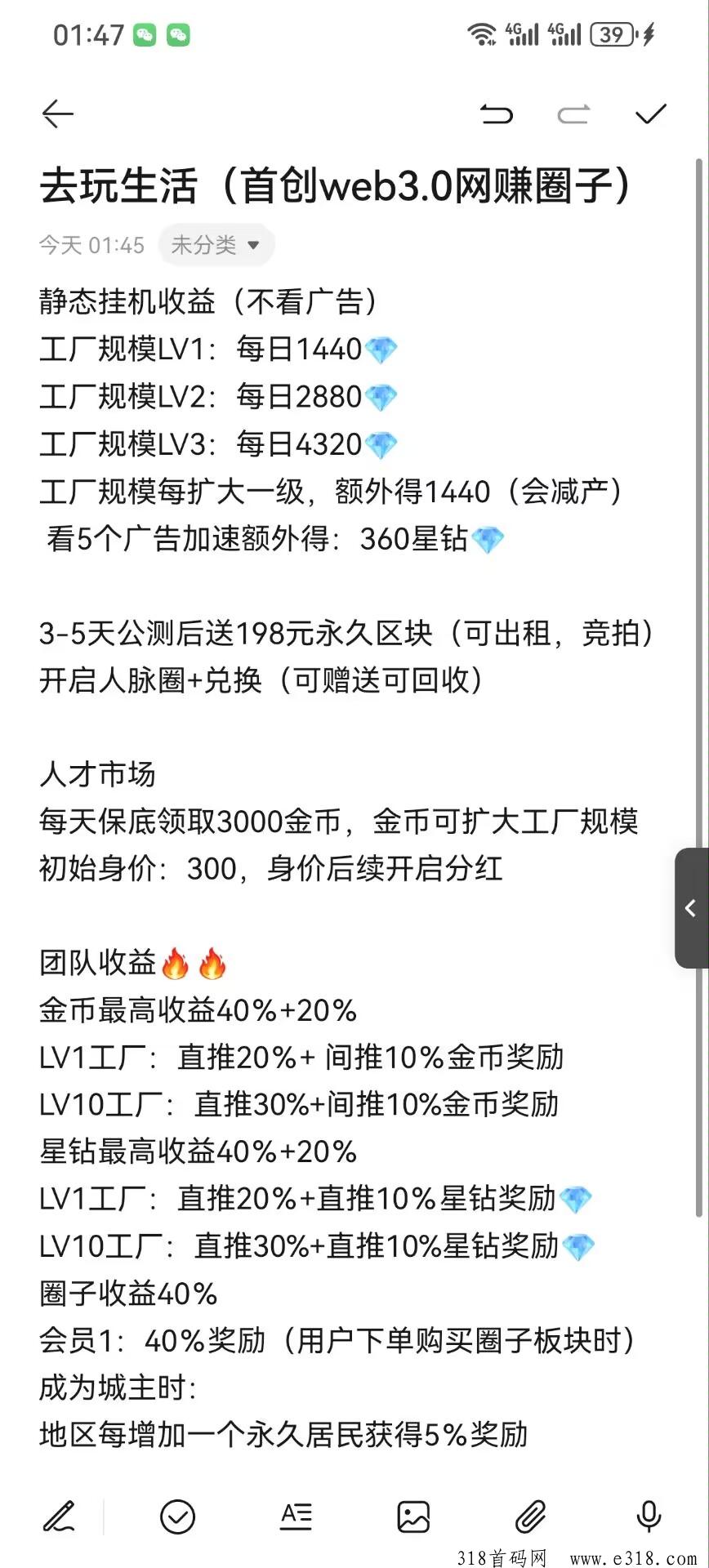The image size is (709, 1568).
Task: Attach a file to the note
Action: click(x=531, y=1517)
